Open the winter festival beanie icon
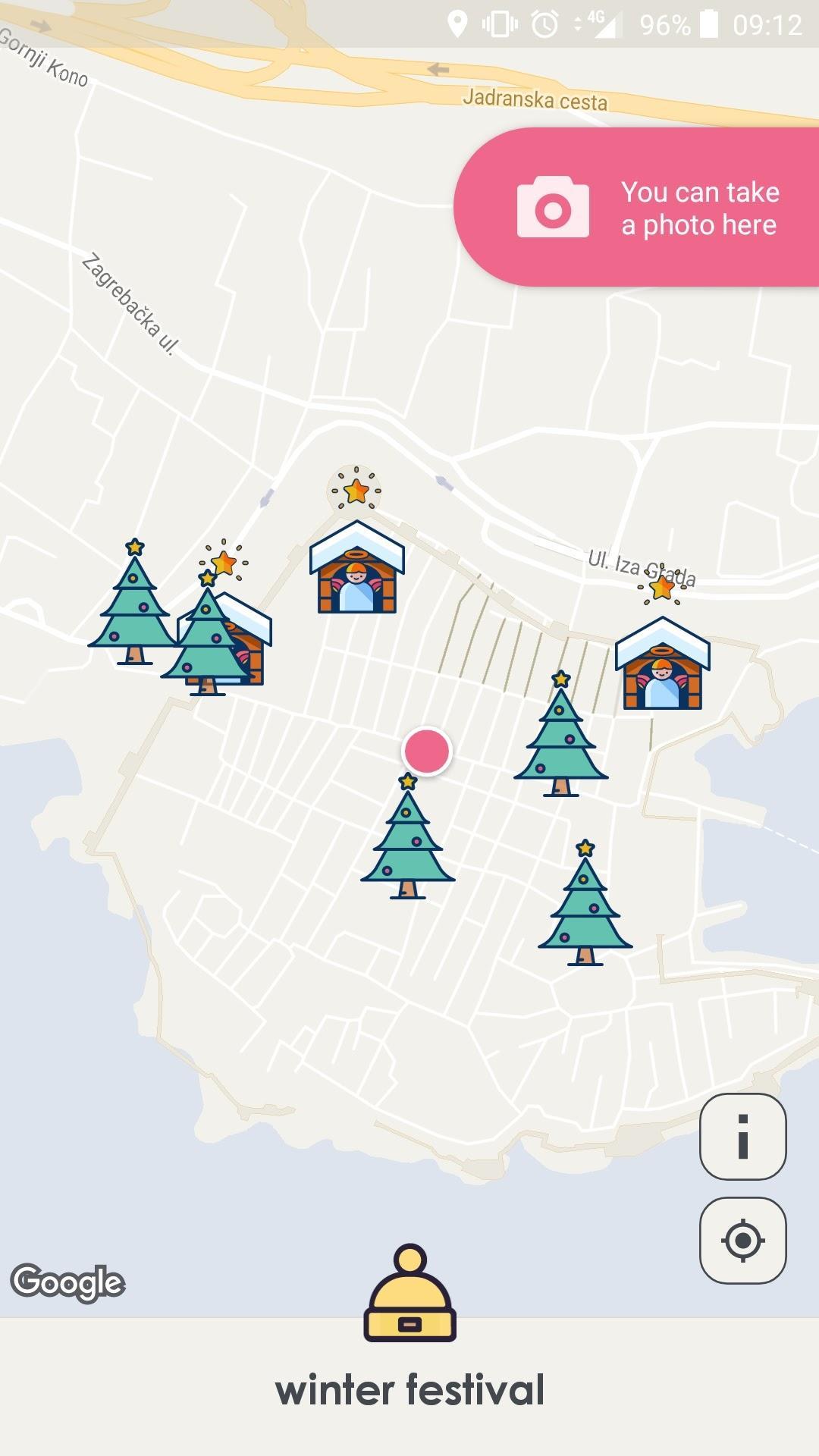This screenshot has width=819, height=1456. tap(409, 1294)
